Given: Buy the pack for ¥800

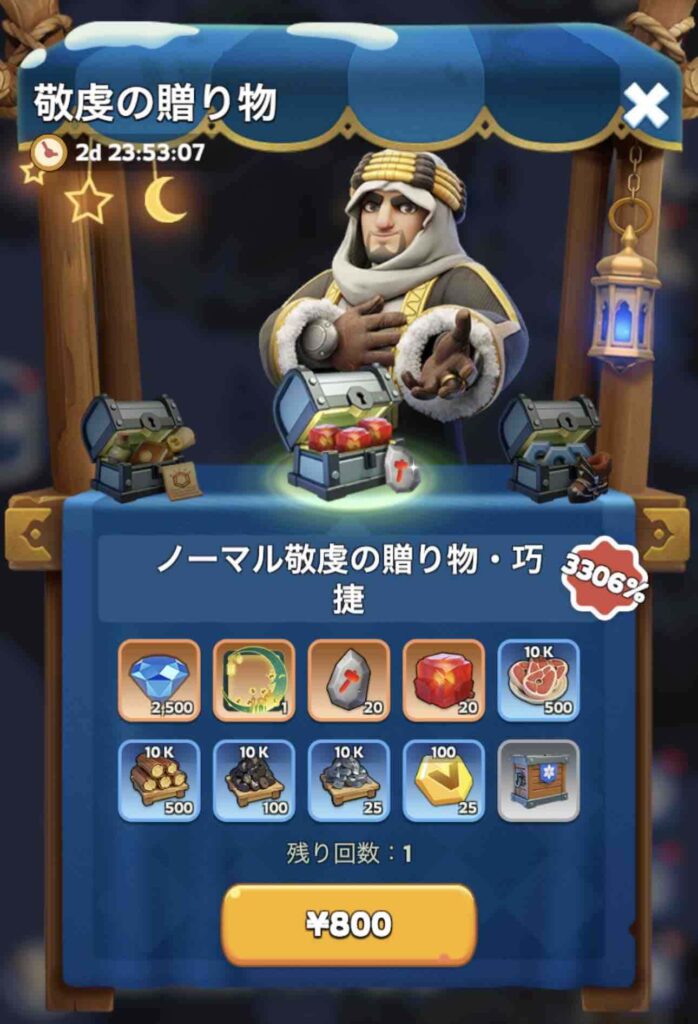Looking at the screenshot, I should click(x=348, y=924).
